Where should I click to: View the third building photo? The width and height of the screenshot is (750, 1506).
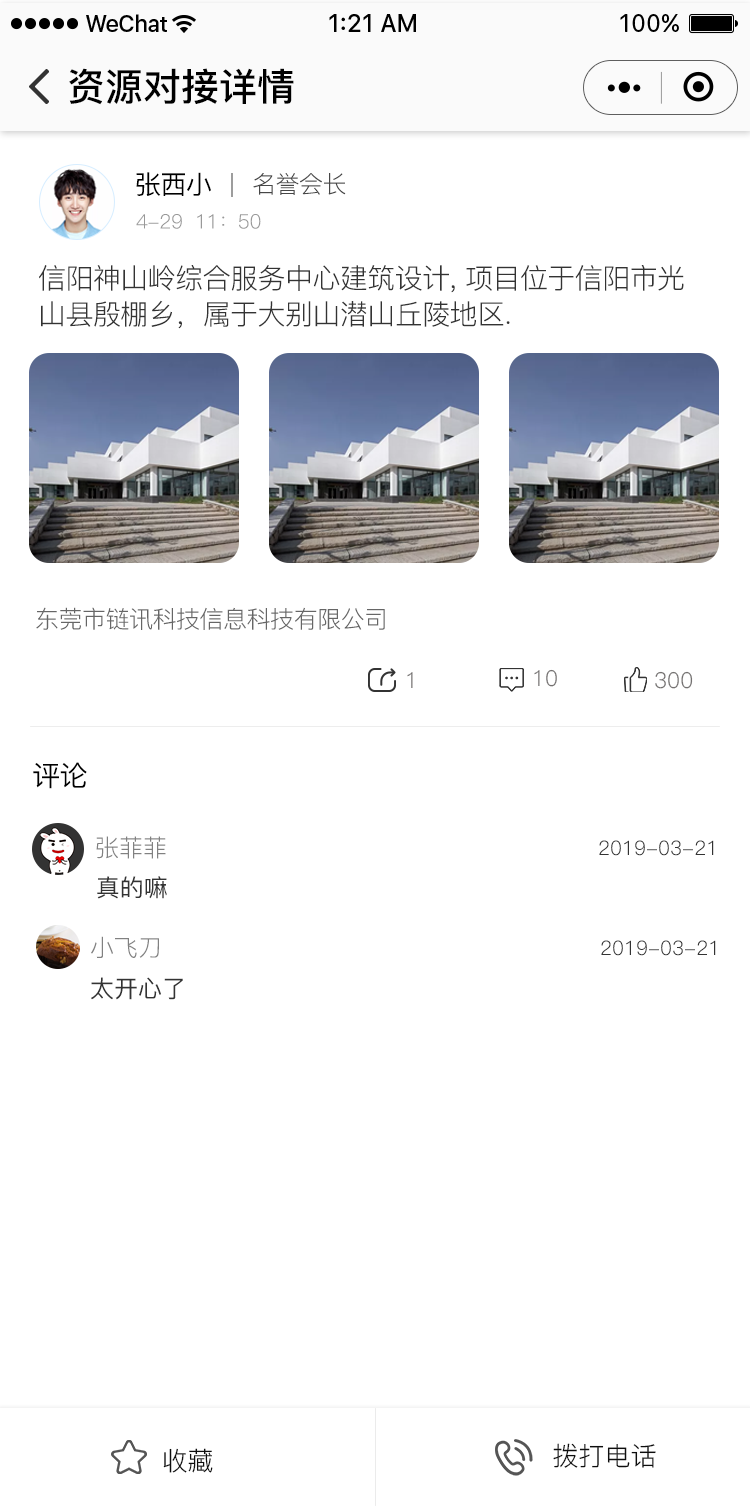pos(614,458)
